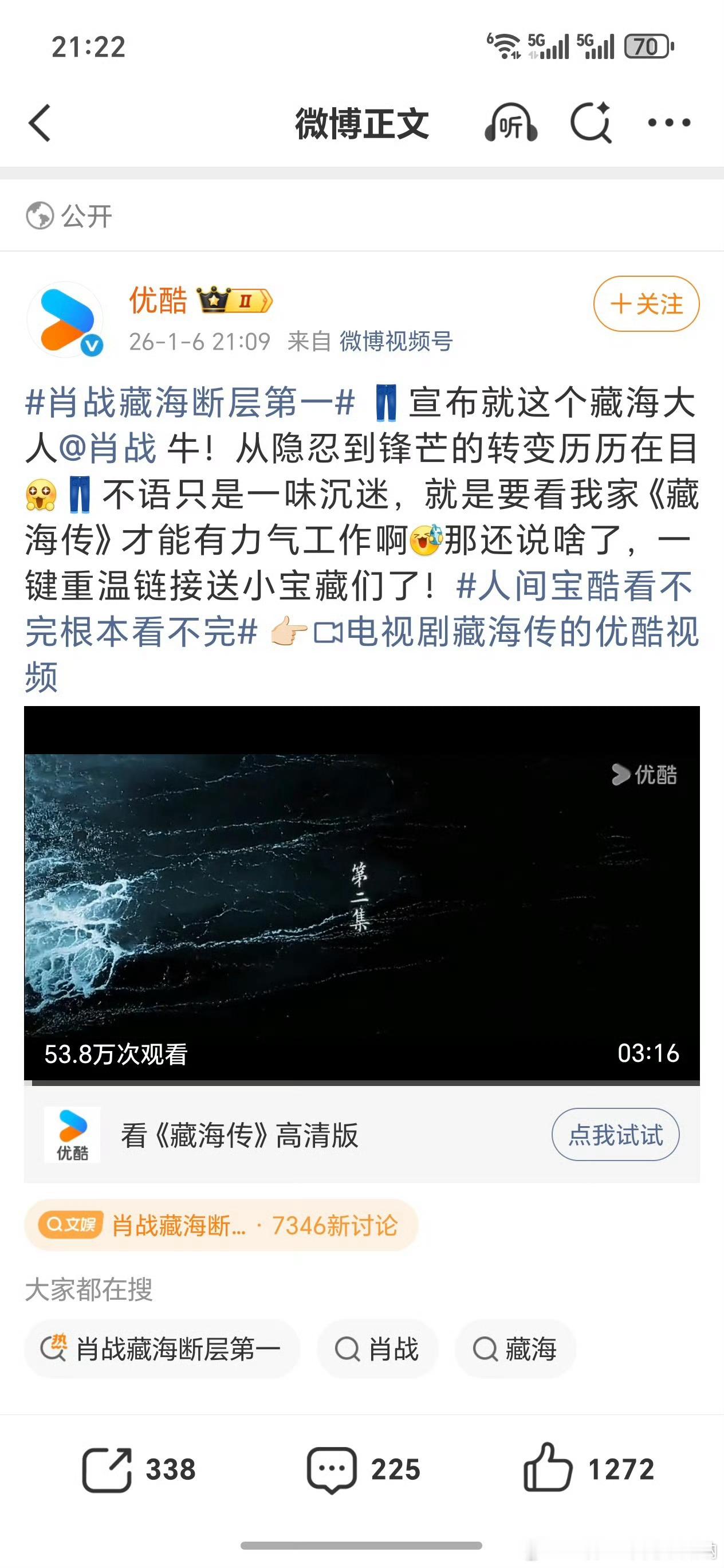Select the 肖战 search chip under 大家都在搜
The image size is (724, 1568).
(x=379, y=1349)
